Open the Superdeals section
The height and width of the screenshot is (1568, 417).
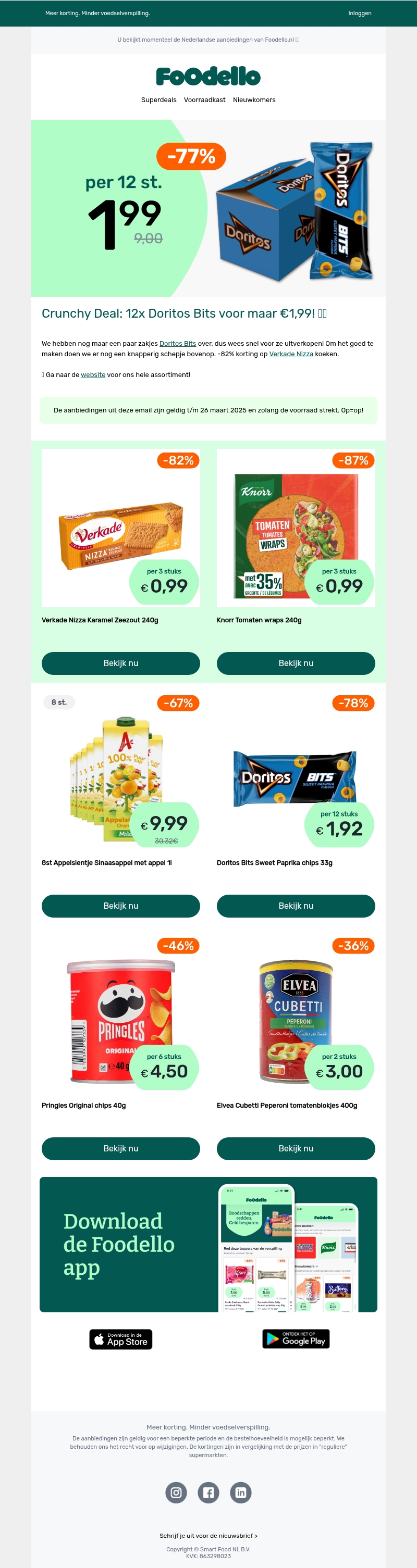pos(158,100)
